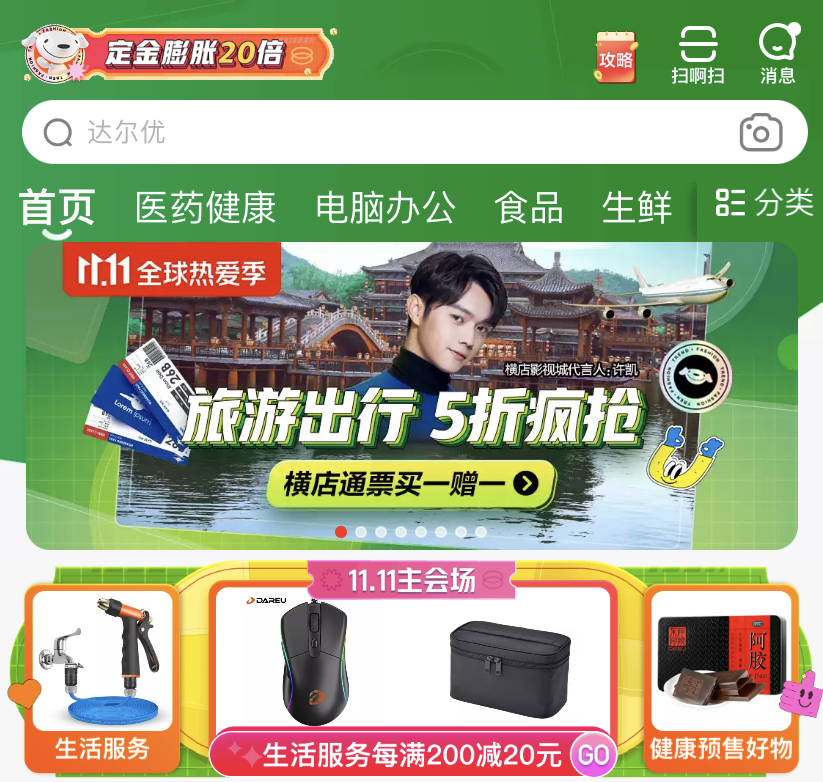Switch to the 电脑办公 tab
Screen dimensions: 823x782
click(385, 208)
